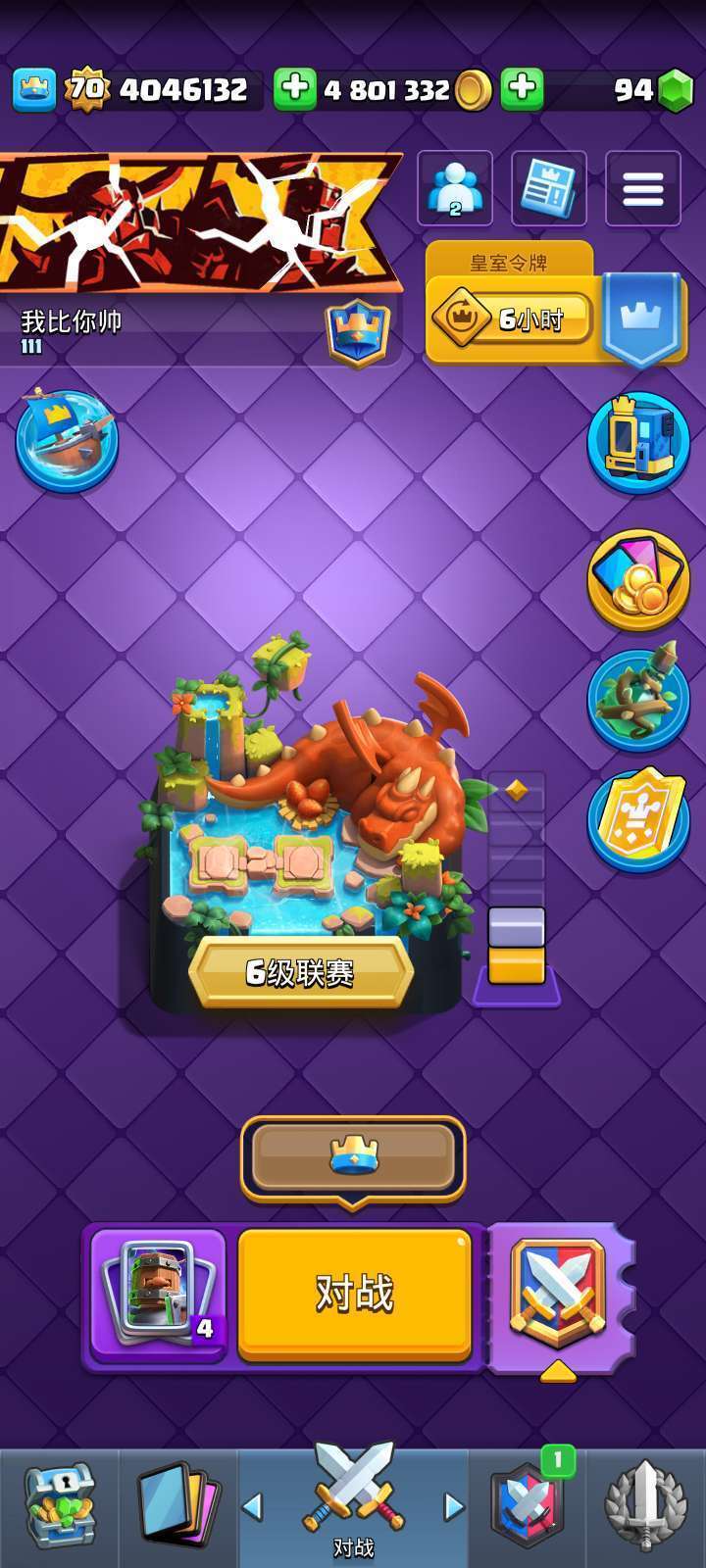Screen dimensions: 706x1568
Task: Open the blue vending machine icon
Action: 638,442
